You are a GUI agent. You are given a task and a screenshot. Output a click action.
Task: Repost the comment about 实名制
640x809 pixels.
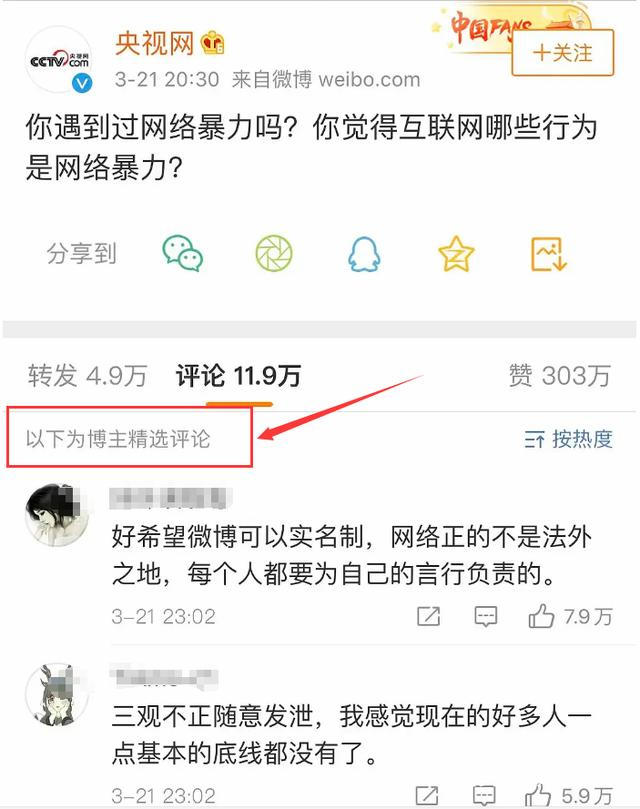[428, 616]
